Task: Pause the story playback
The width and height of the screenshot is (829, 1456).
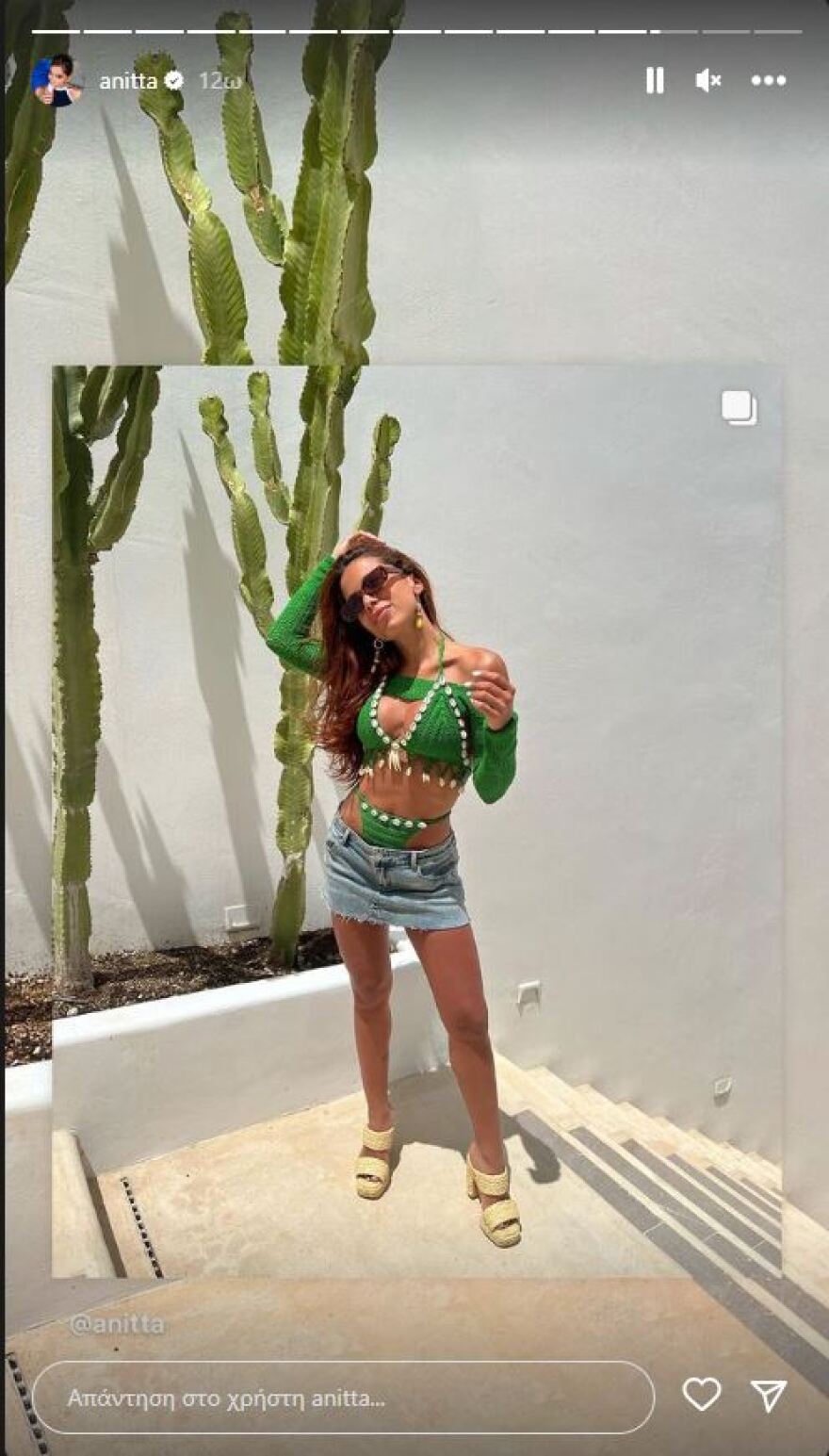Action: tap(655, 81)
